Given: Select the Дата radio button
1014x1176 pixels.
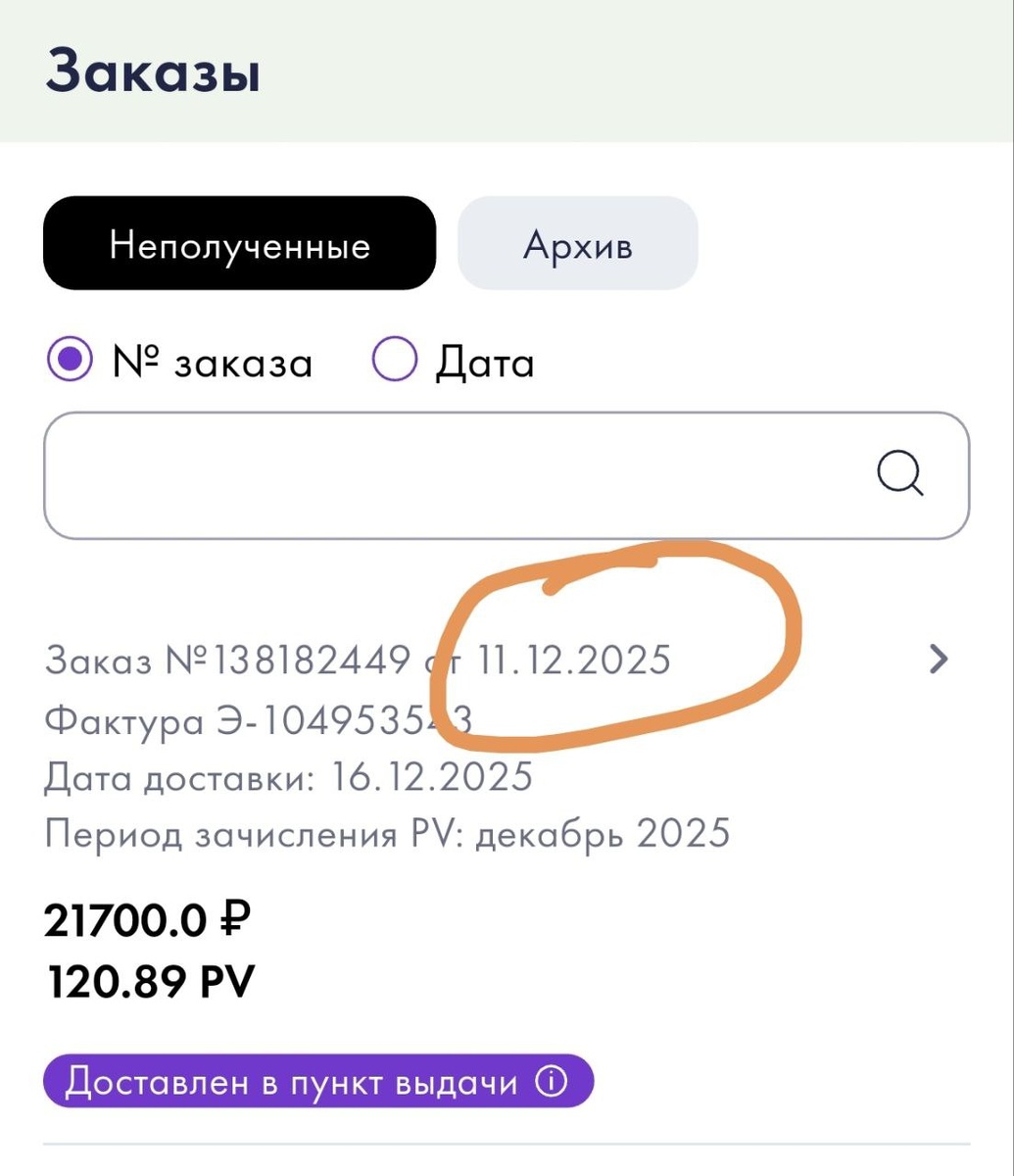Looking at the screenshot, I should [395, 363].
